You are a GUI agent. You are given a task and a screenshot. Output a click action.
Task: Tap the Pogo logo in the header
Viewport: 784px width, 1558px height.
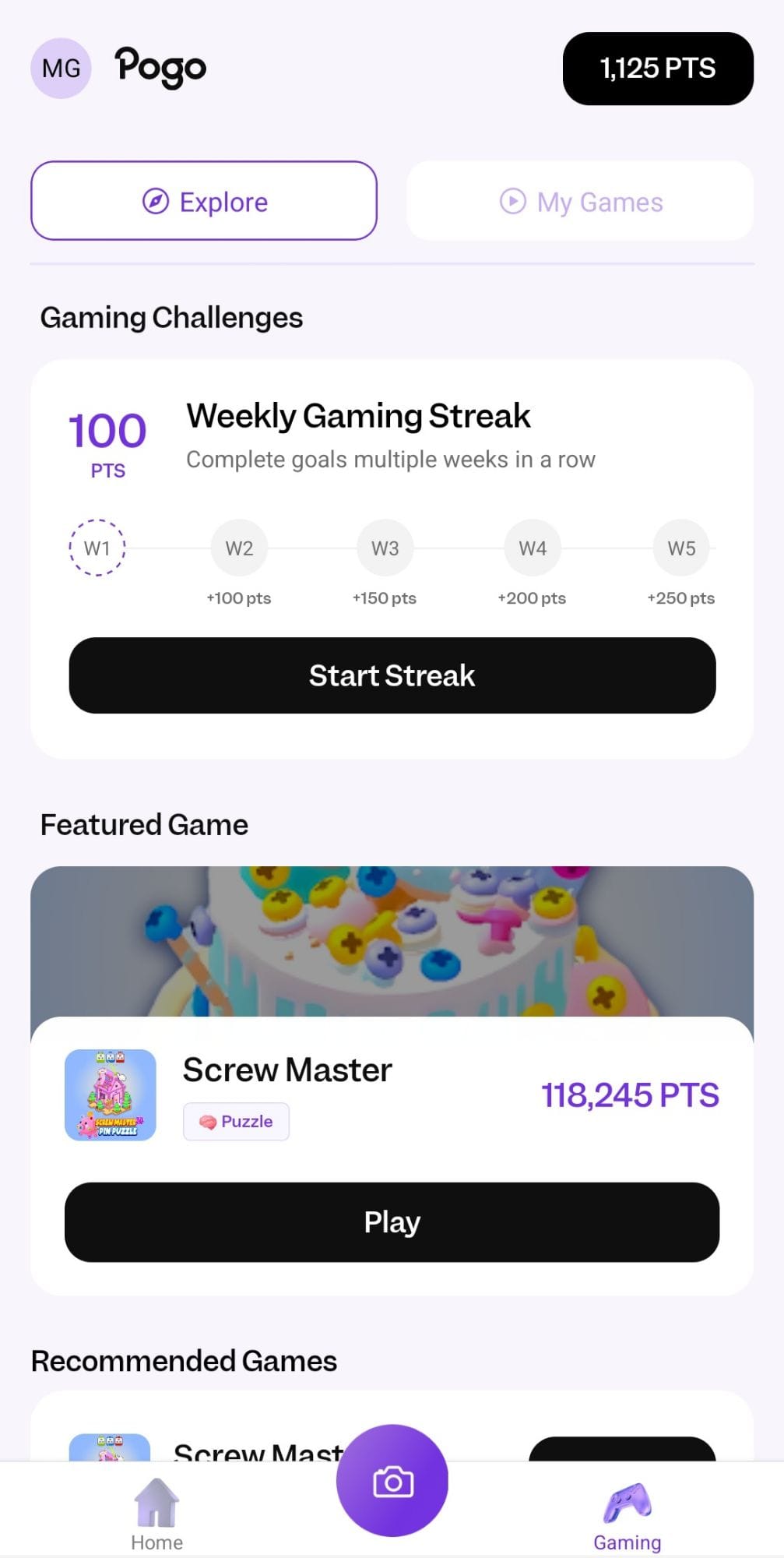[x=160, y=69]
